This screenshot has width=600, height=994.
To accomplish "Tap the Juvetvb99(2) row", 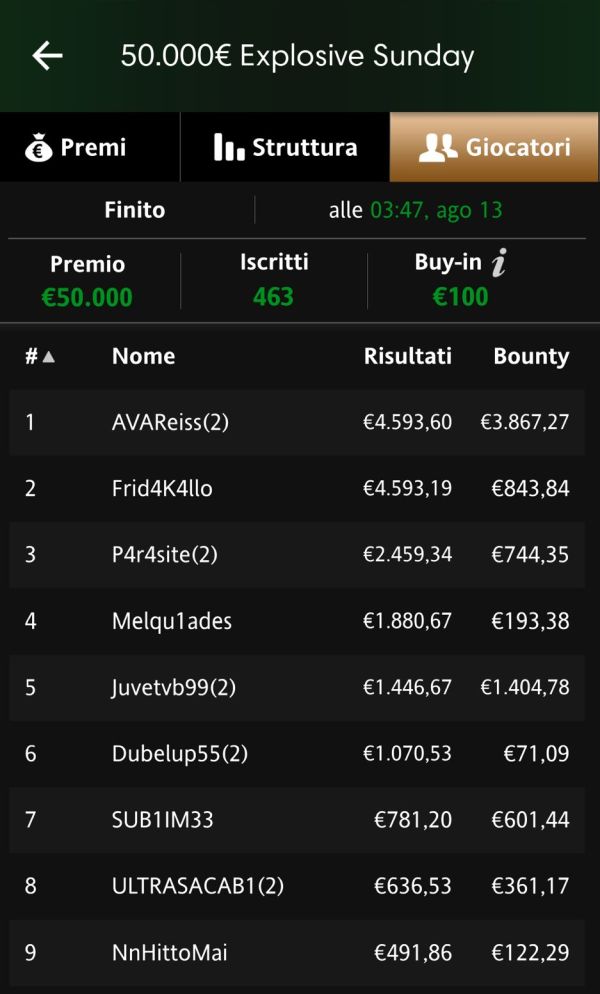I will pos(297,687).
